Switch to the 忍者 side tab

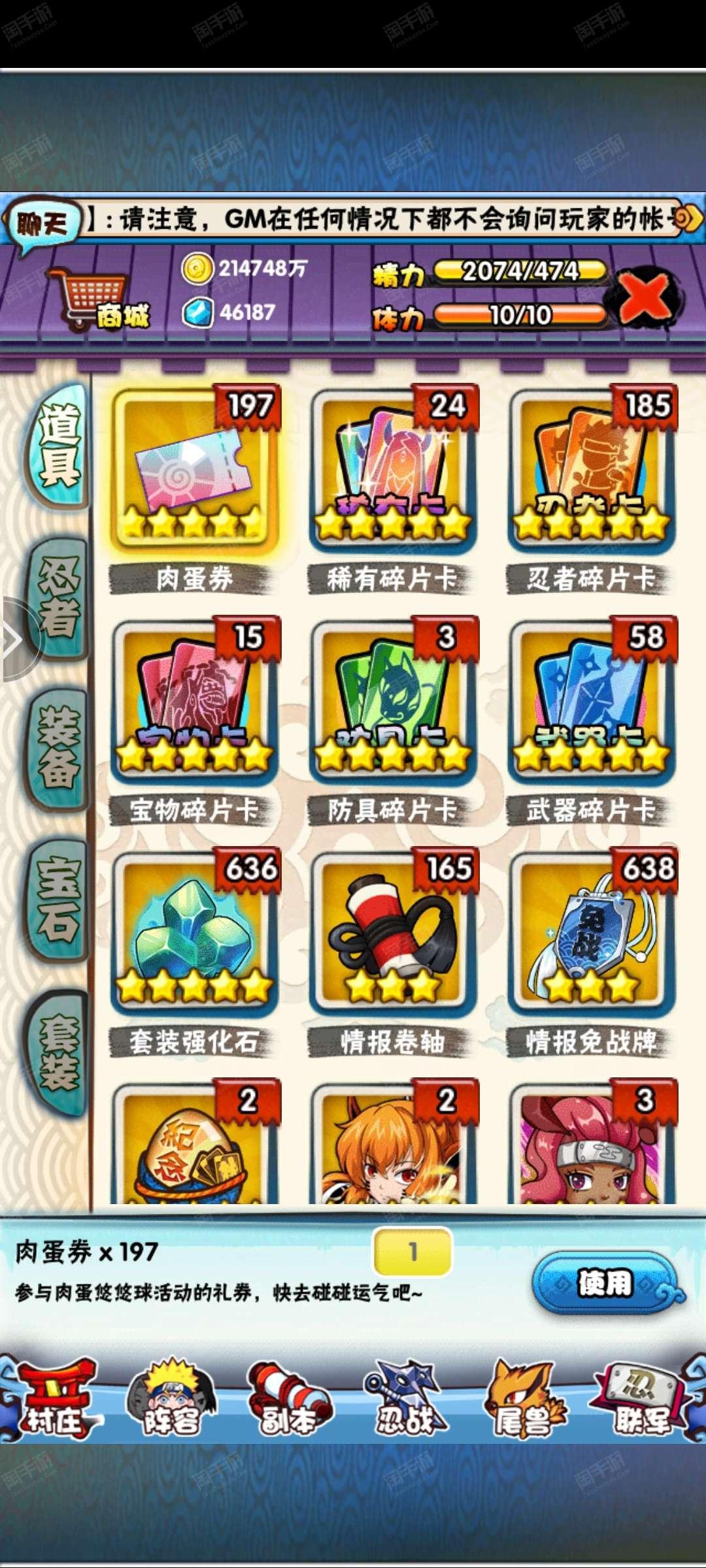click(x=59, y=598)
